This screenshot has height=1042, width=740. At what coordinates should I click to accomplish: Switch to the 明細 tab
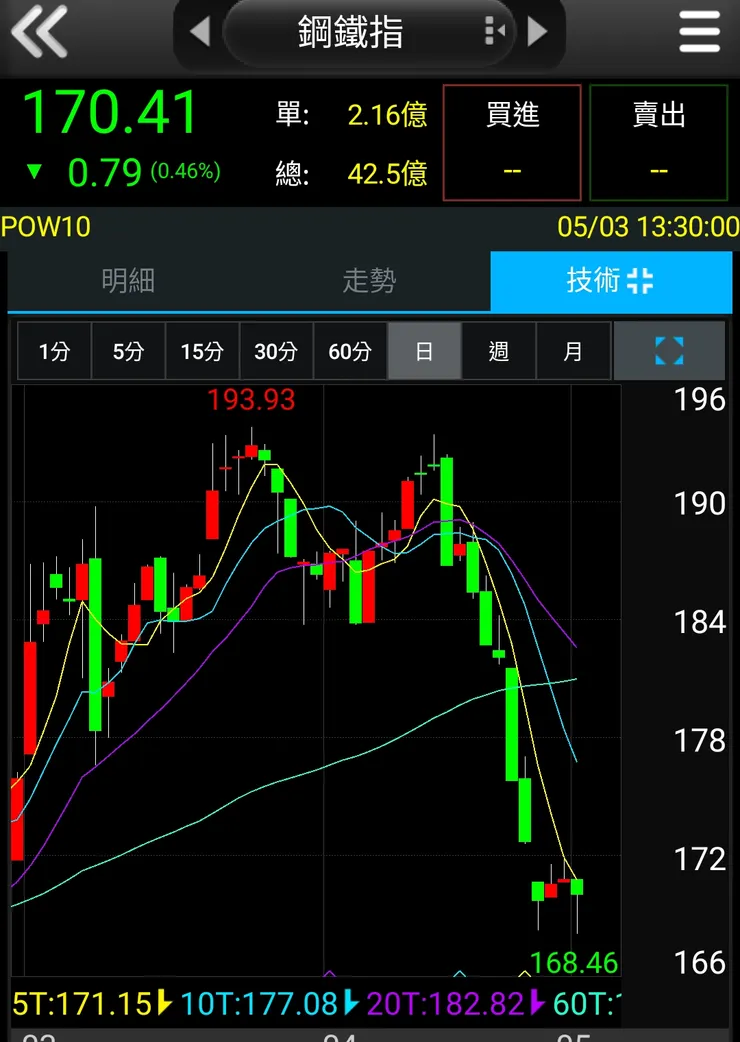pos(128,281)
